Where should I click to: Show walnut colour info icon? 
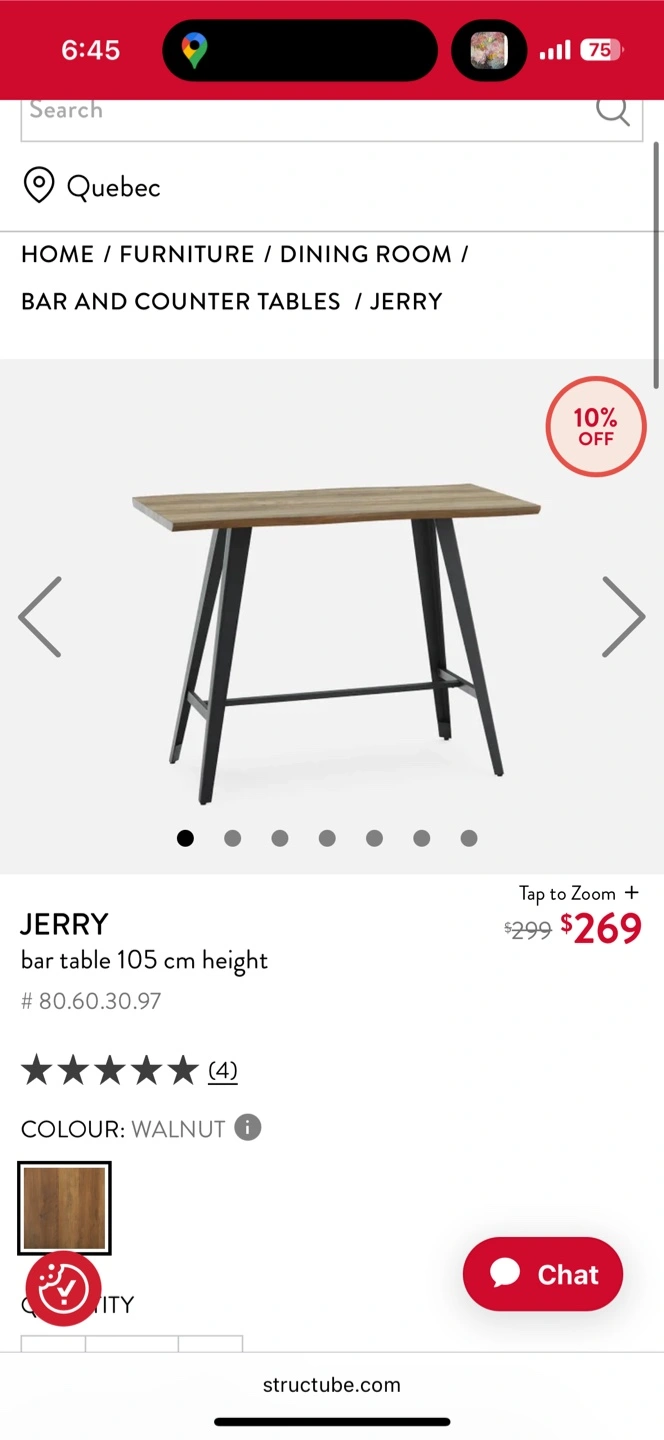tap(248, 1128)
